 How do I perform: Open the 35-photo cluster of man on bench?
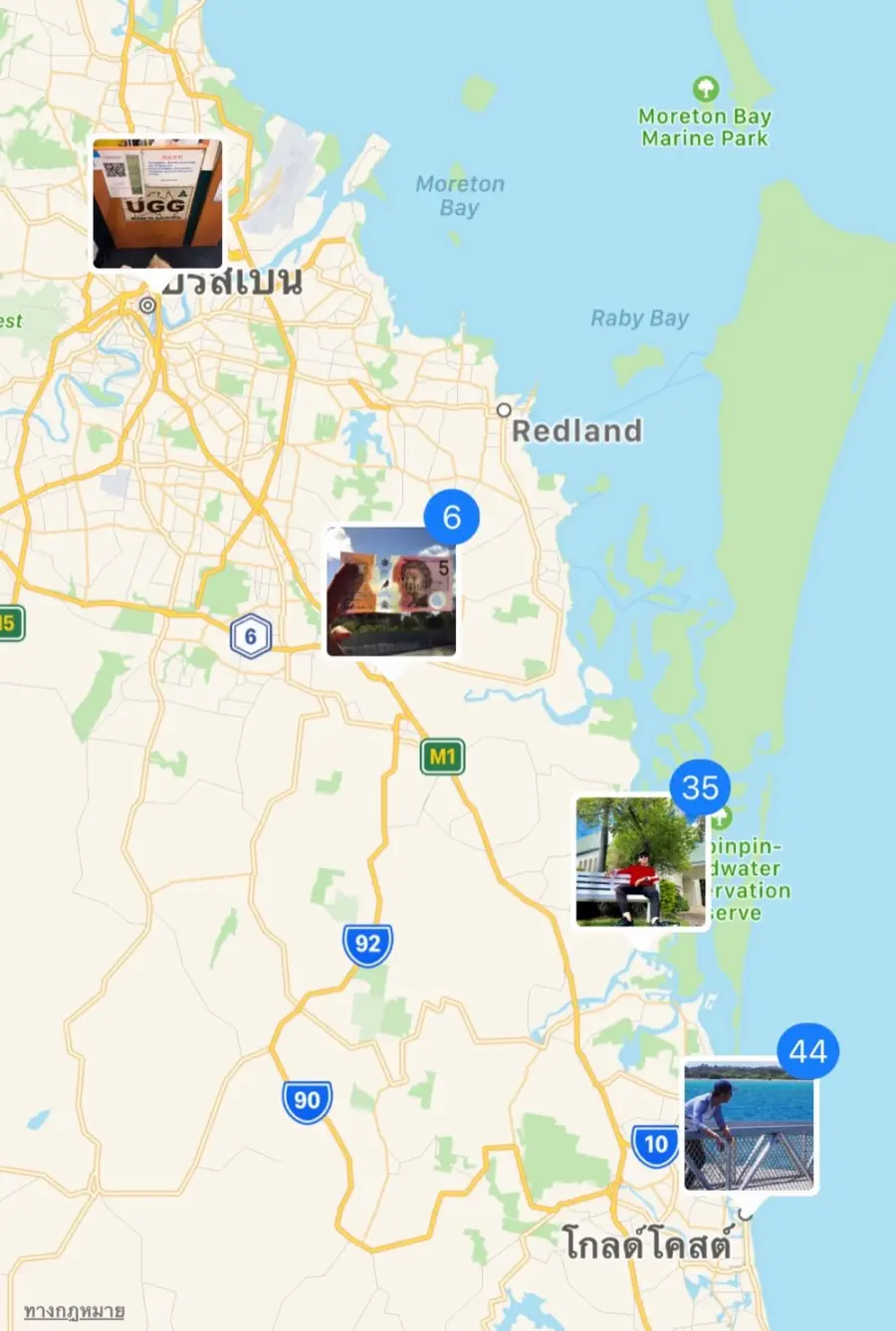(640, 862)
